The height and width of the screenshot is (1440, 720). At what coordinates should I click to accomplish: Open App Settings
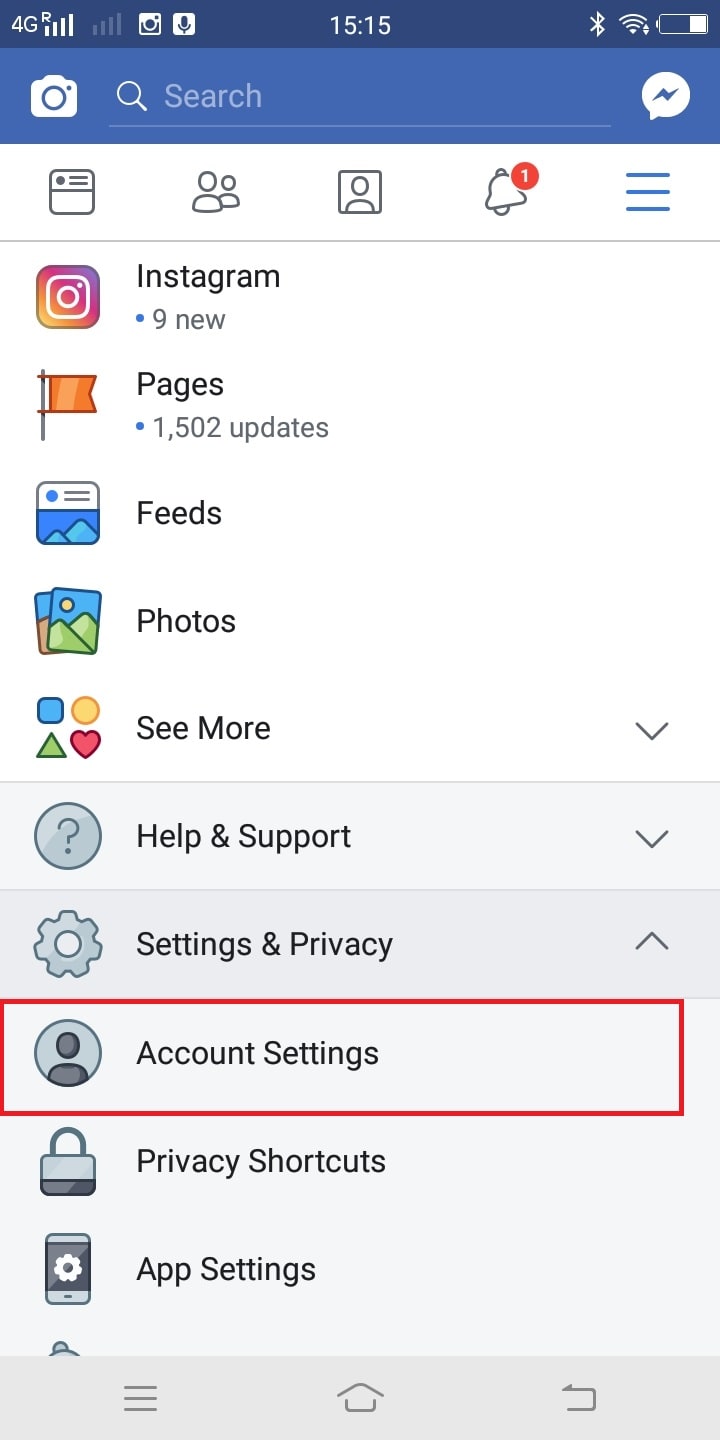(360, 1269)
